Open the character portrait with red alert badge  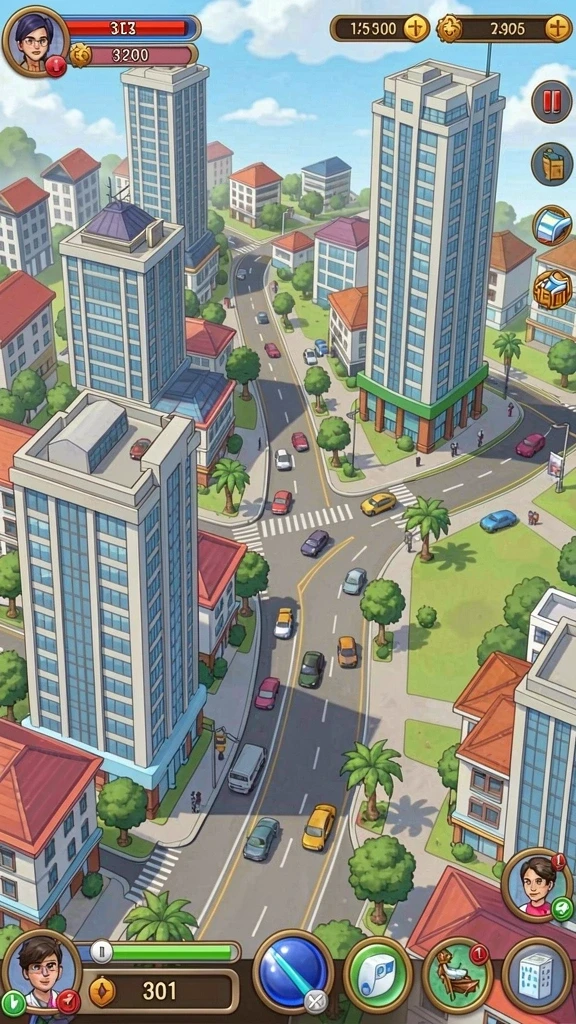pos(537,886)
